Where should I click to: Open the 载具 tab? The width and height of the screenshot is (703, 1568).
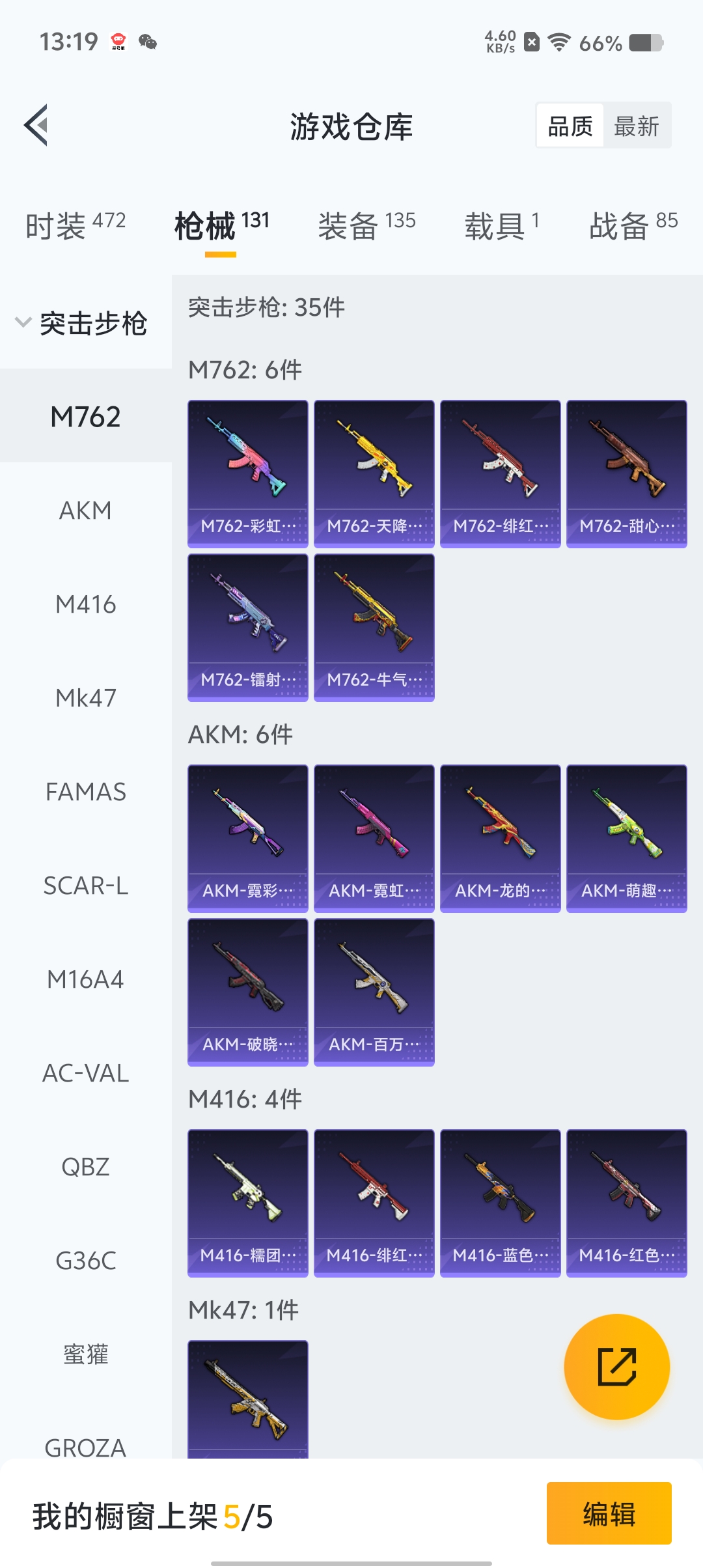(x=501, y=226)
